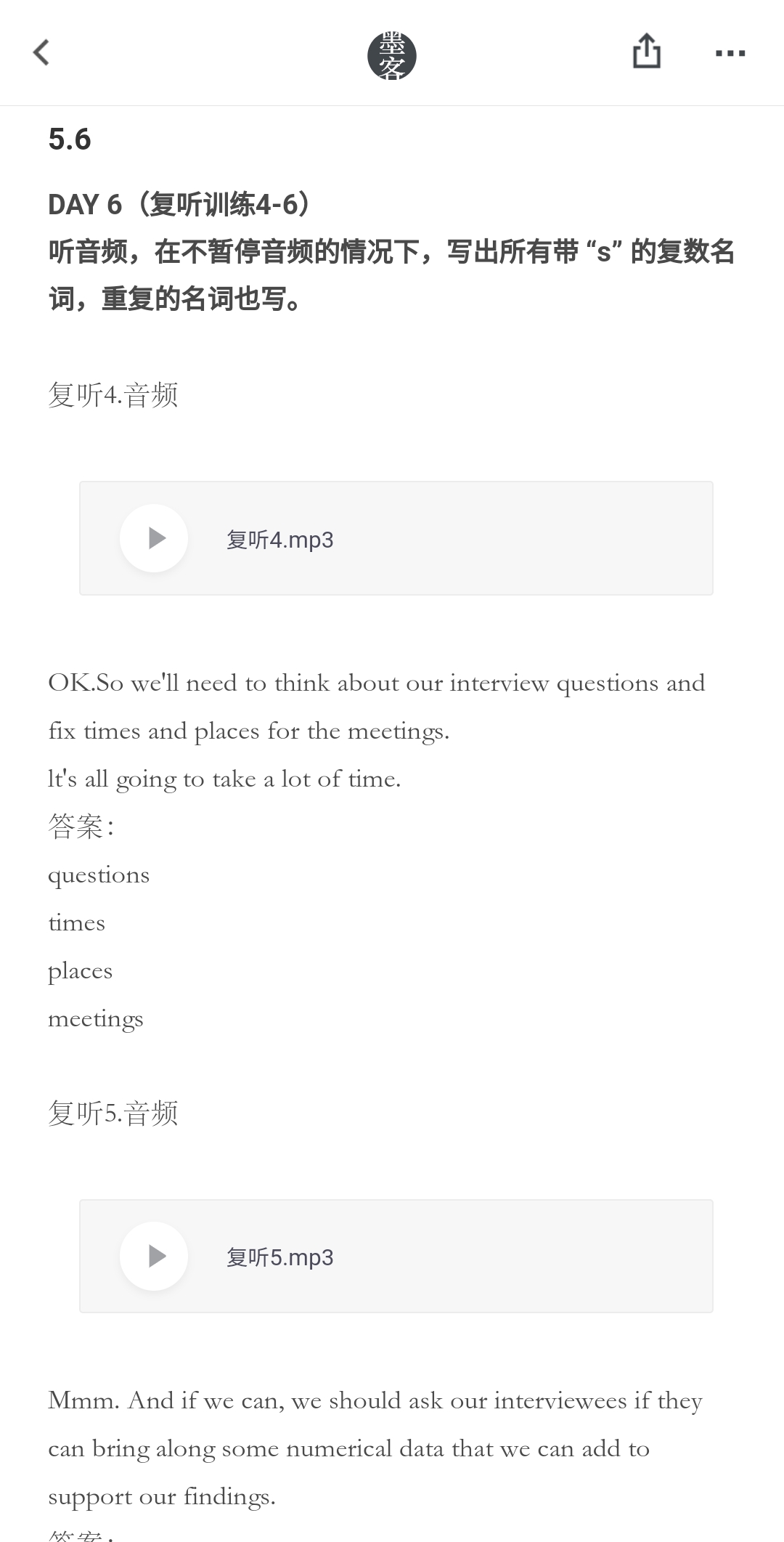Open the 墨客 logo at the top

(392, 55)
